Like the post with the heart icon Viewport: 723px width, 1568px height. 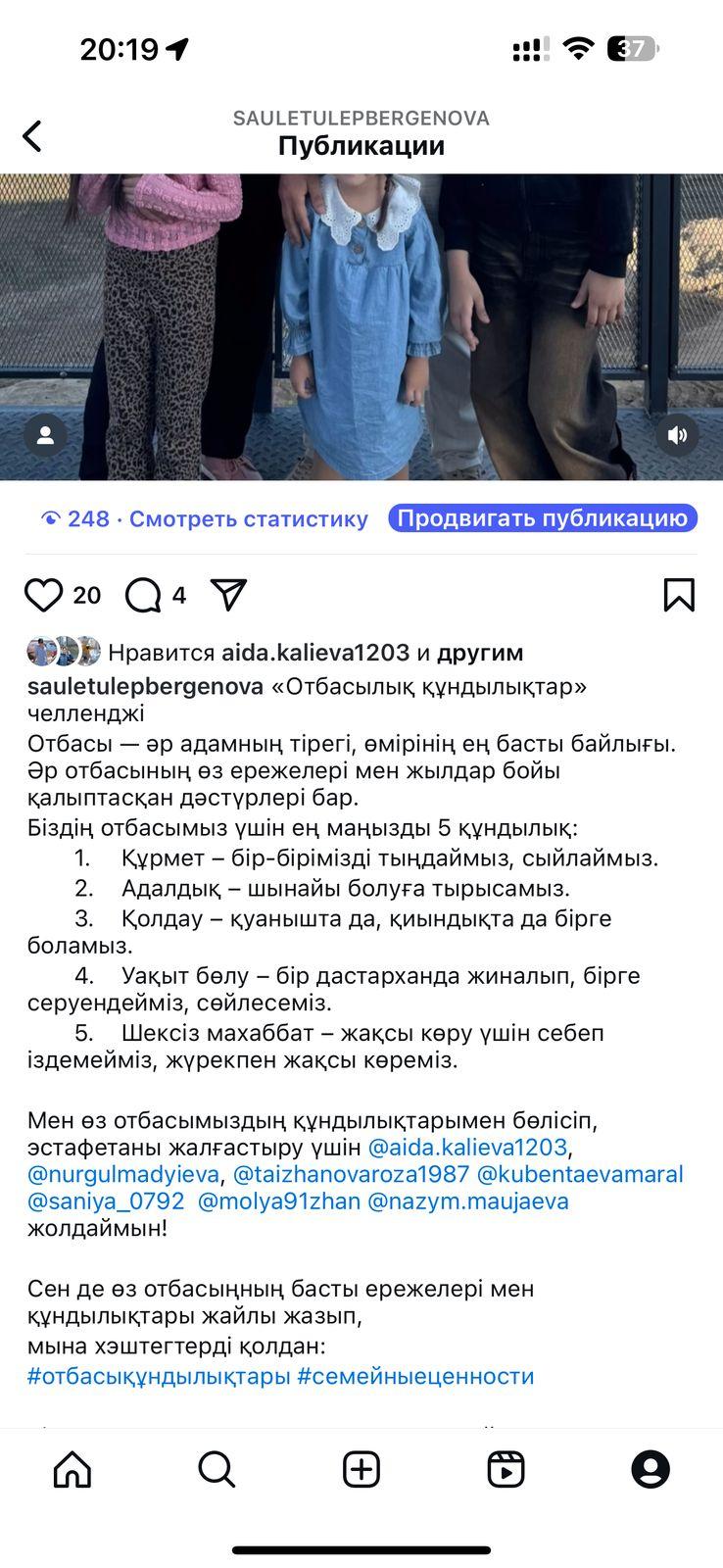(x=43, y=594)
